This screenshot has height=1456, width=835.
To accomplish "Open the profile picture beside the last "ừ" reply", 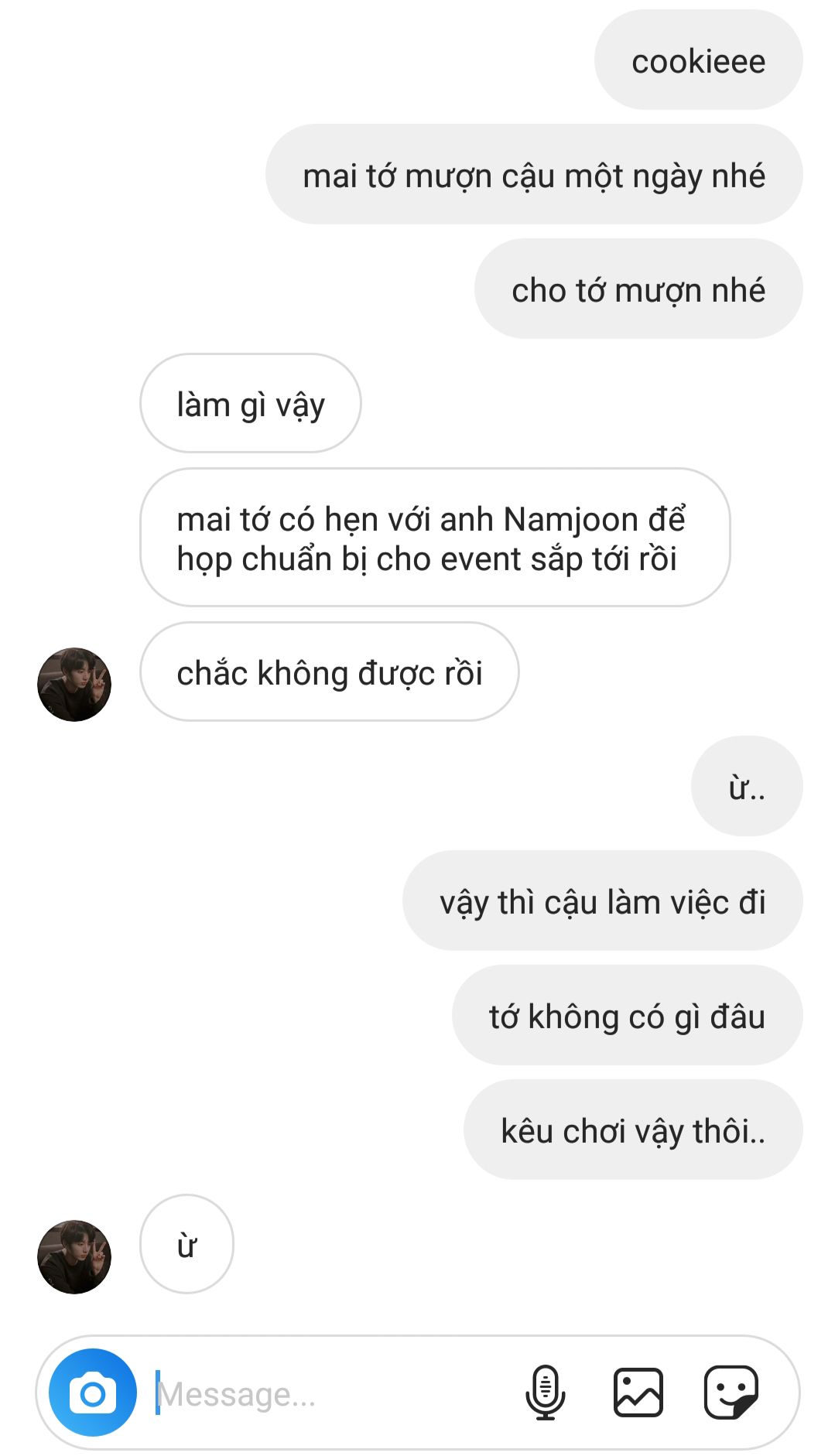I will pyautogui.click(x=74, y=1257).
